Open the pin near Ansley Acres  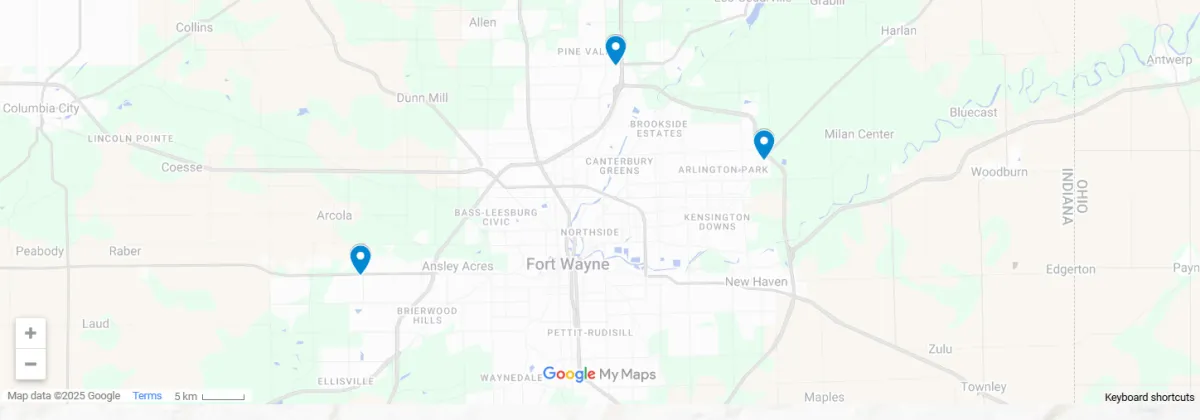pos(360,258)
